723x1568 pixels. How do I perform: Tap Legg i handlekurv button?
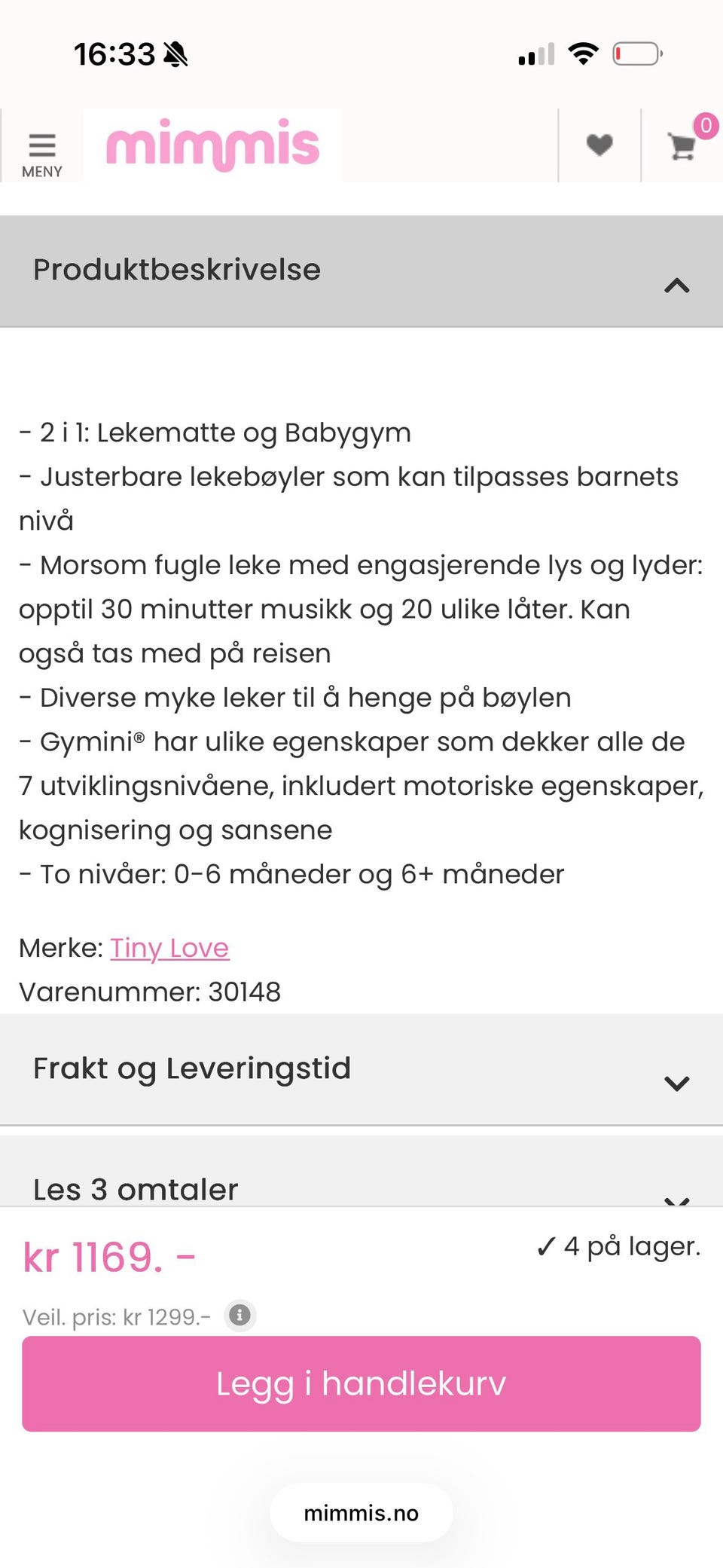point(361,1383)
